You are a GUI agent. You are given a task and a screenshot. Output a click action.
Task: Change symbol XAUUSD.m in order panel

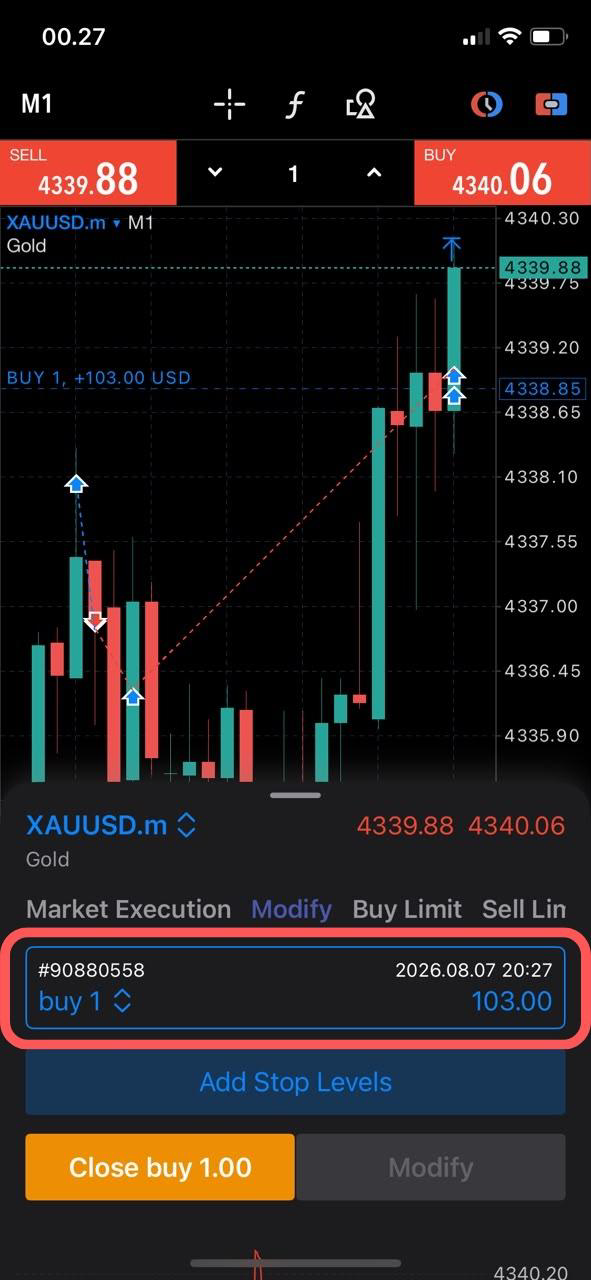click(x=111, y=826)
